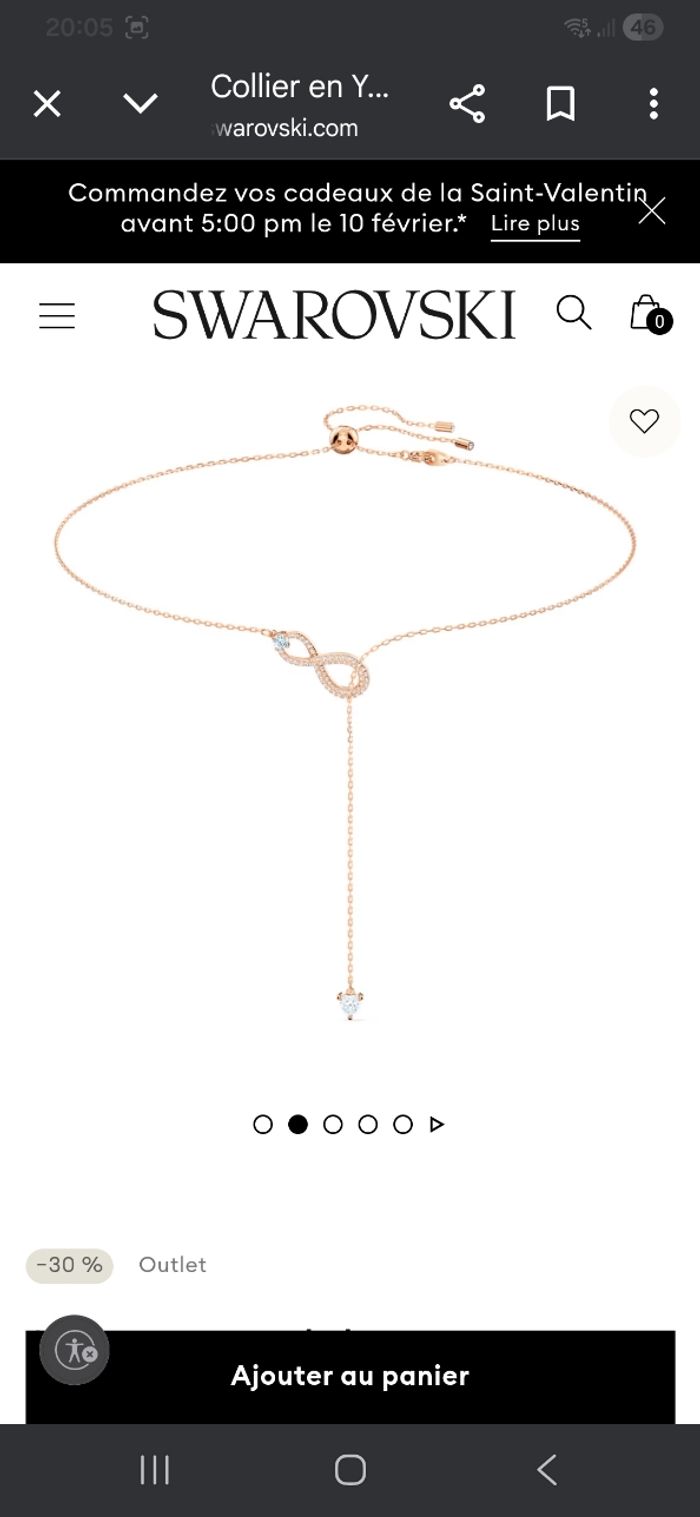Open recent apps from navigation bar
The width and height of the screenshot is (700, 1517).
click(155, 1469)
